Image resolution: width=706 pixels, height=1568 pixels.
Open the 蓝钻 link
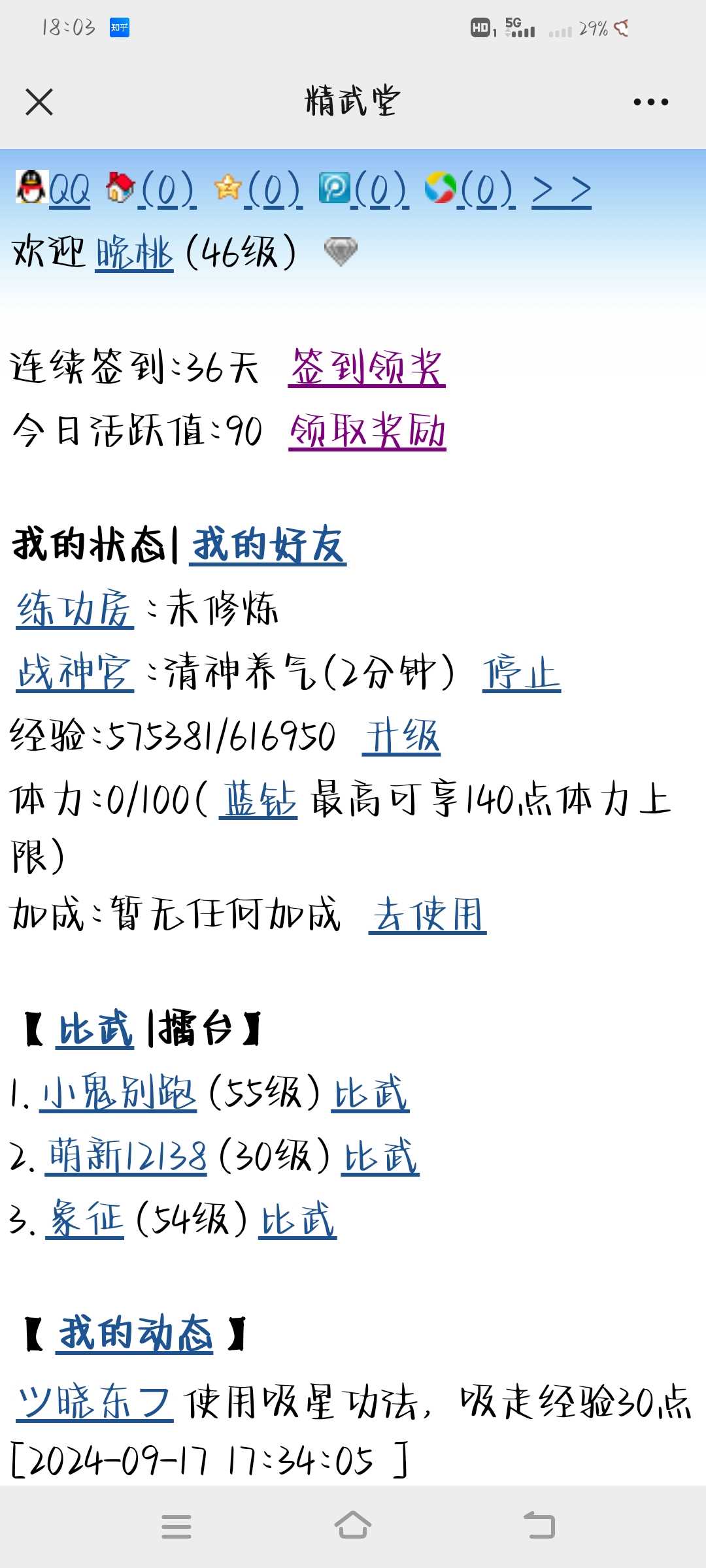point(258,800)
